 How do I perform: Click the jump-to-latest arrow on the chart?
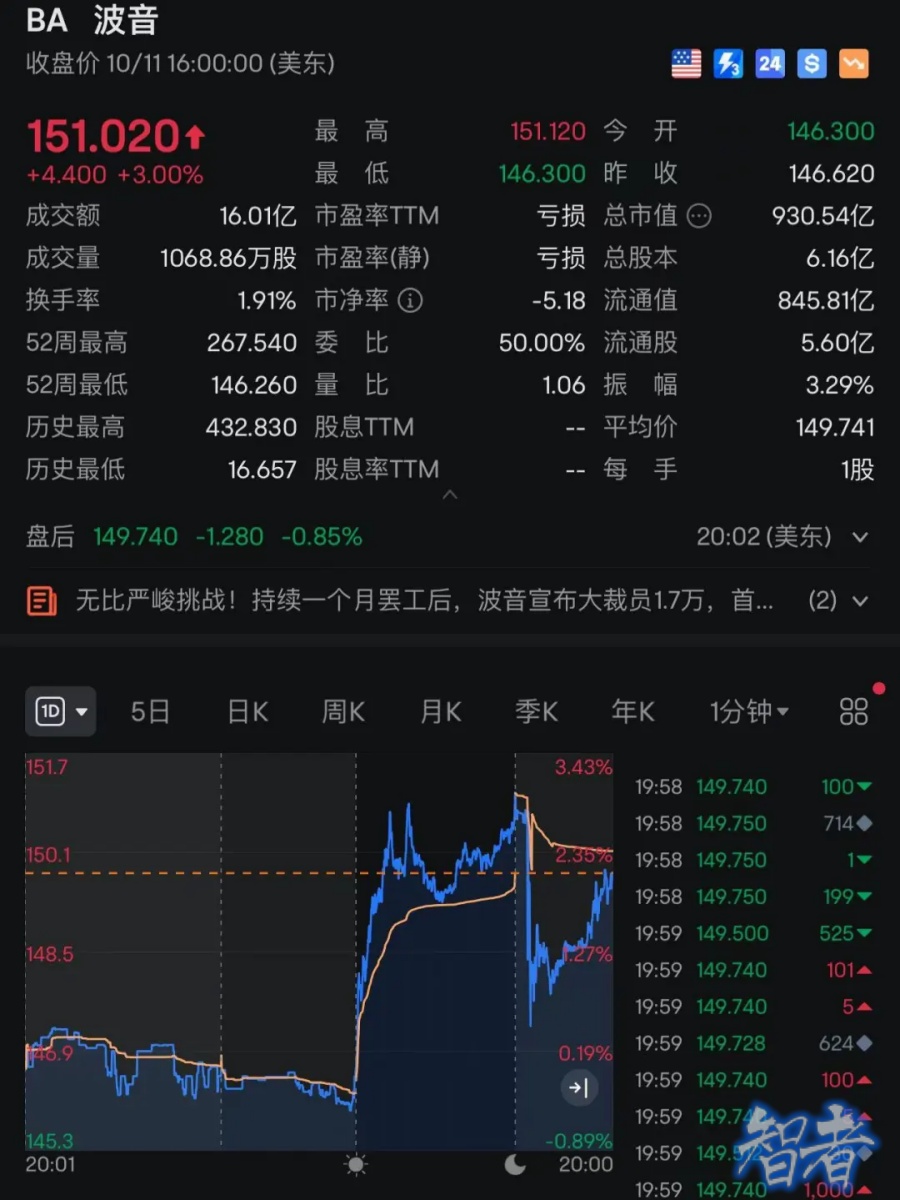(x=580, y=1089)
